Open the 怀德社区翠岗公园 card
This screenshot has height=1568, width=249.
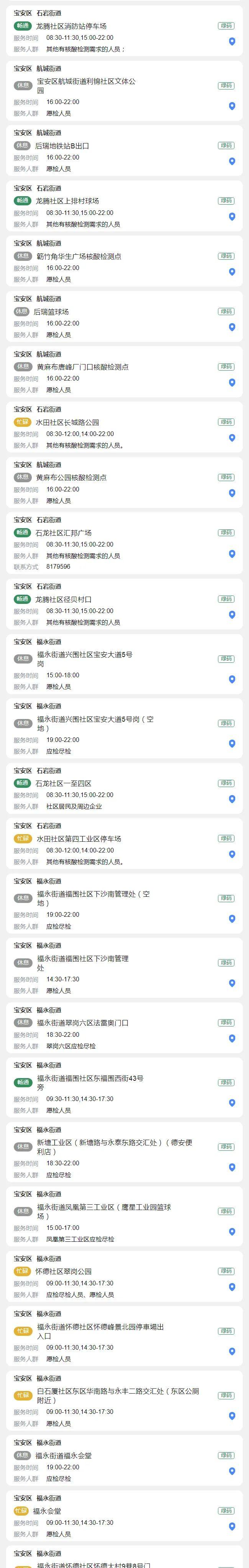[x=64, y=1272]
